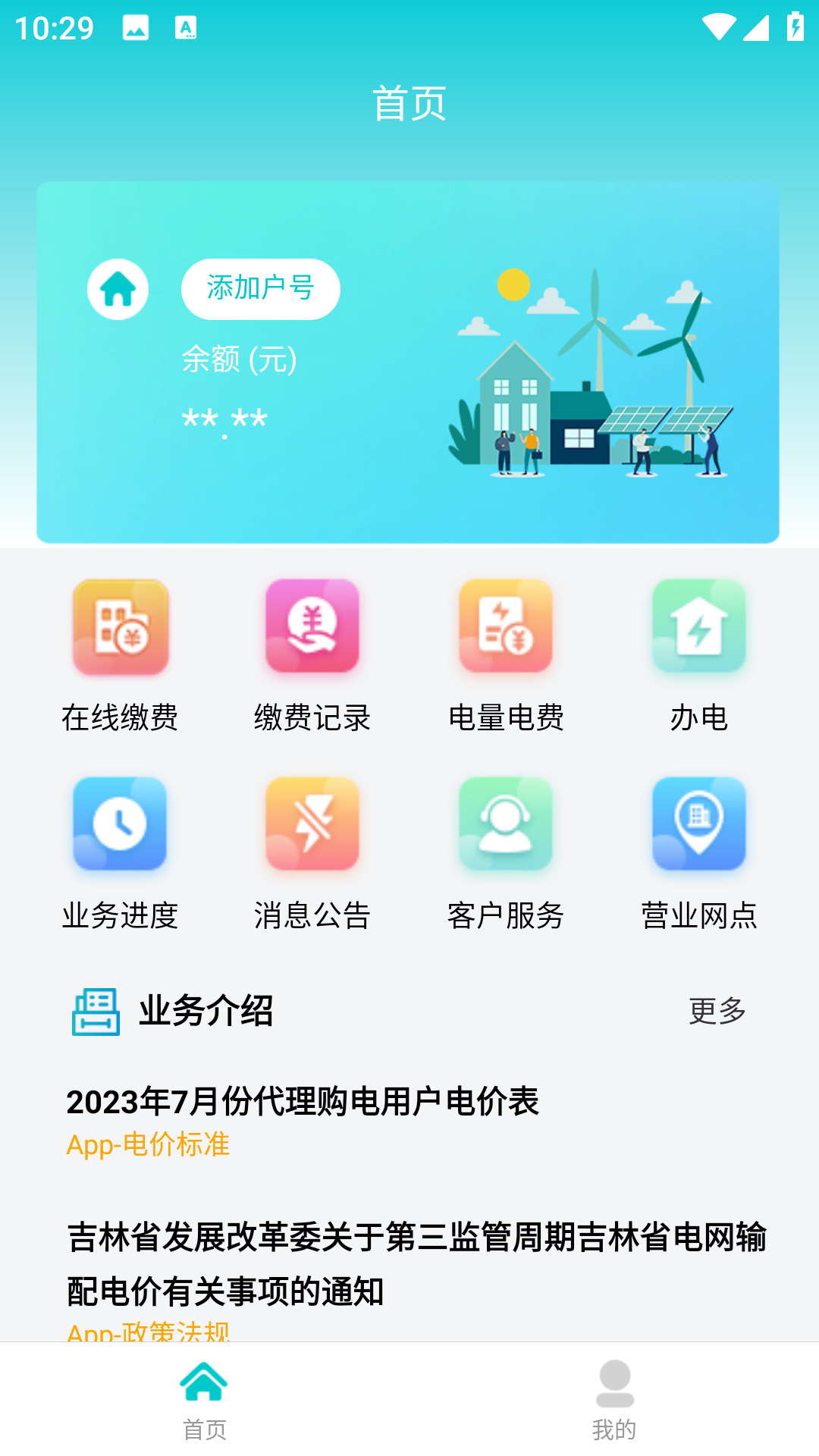Open the 吉林省电网输配电价 notice
Image resolution: width=819 pixels, height=1456 pixels.
click(416, 1263)
